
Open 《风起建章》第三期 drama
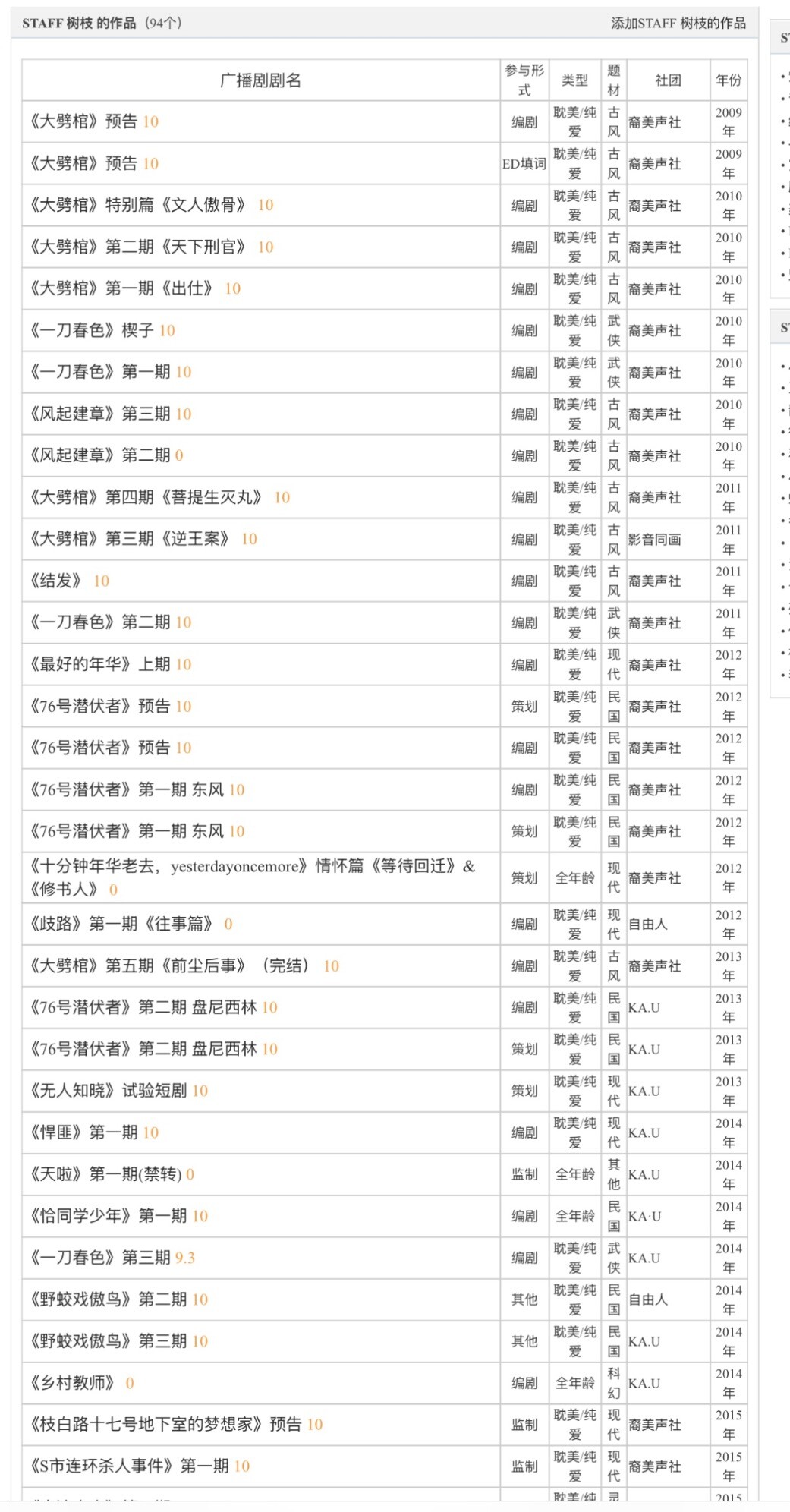[x=98, y=414]
